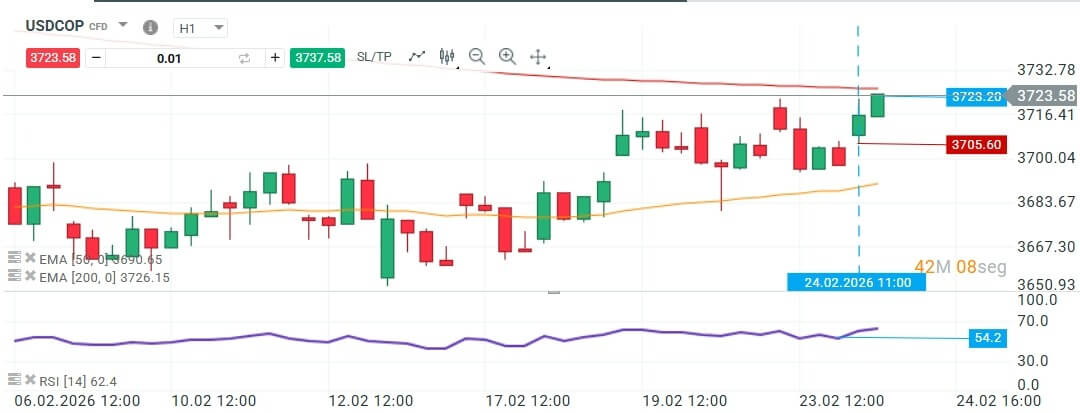Open the volume calculator swap icon

tap(244, 58)
